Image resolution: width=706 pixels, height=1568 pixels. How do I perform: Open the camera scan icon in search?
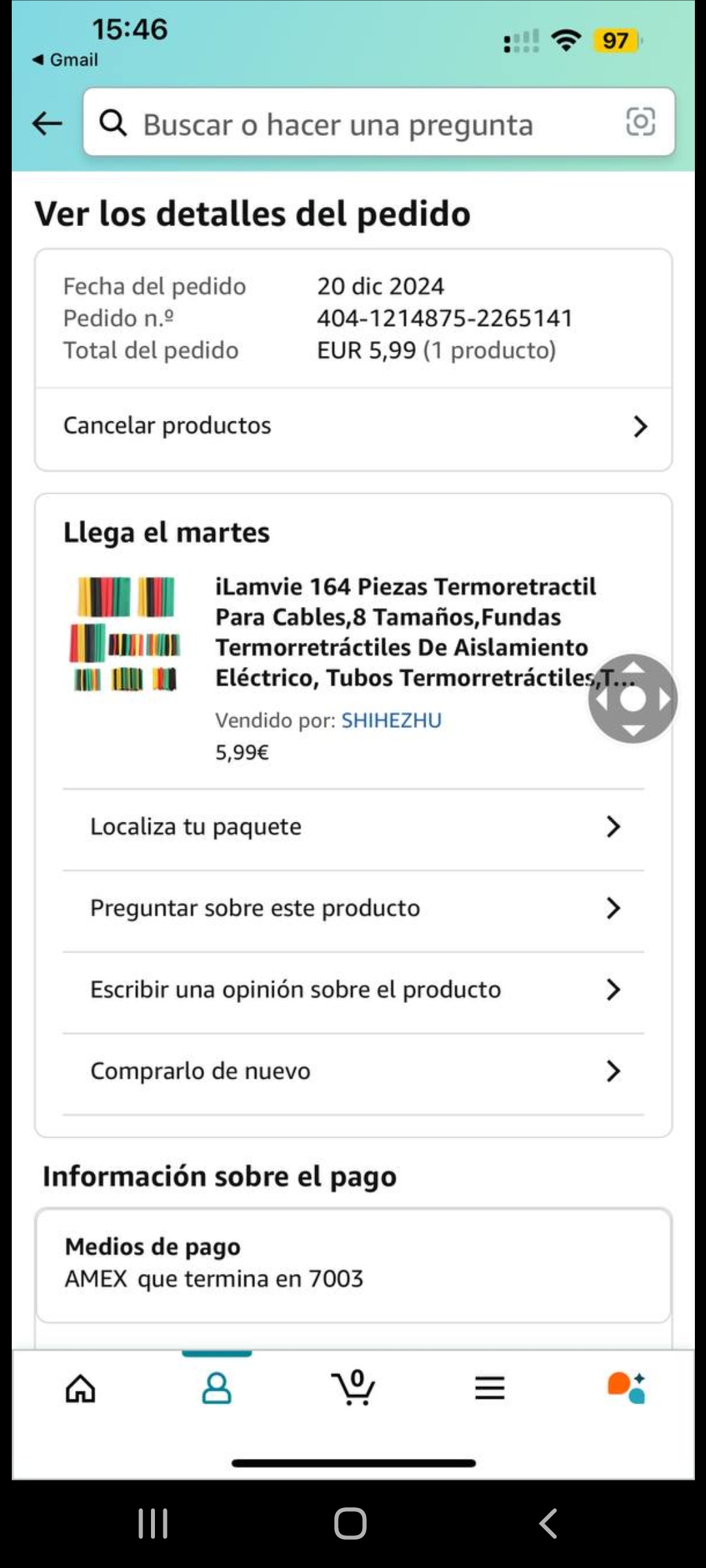640,122
